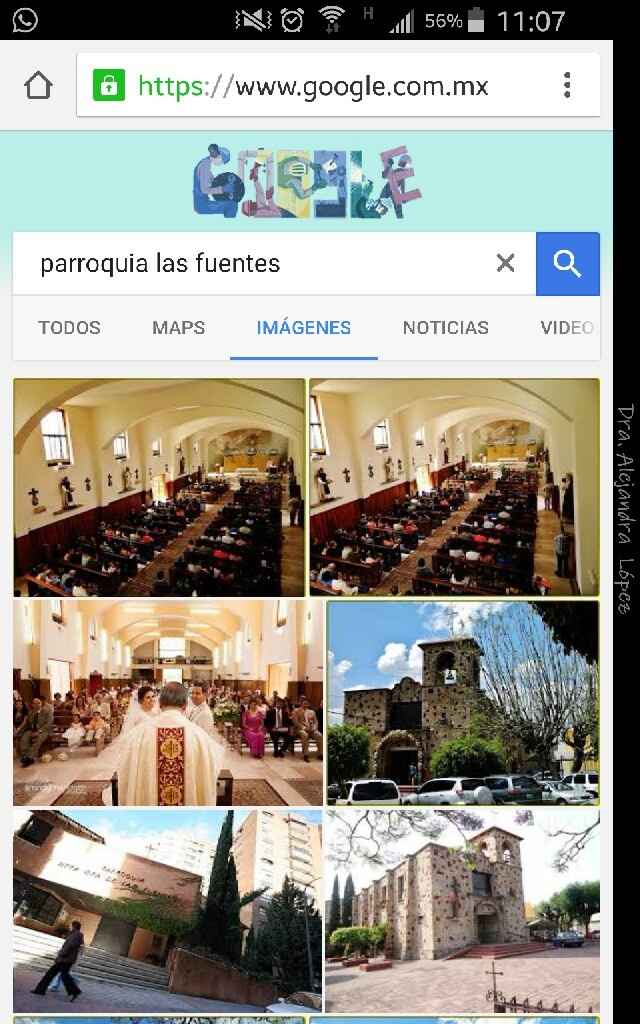Open the Google doodle
The width and height of the screenshot is (640, 1024).
point(306,181)
